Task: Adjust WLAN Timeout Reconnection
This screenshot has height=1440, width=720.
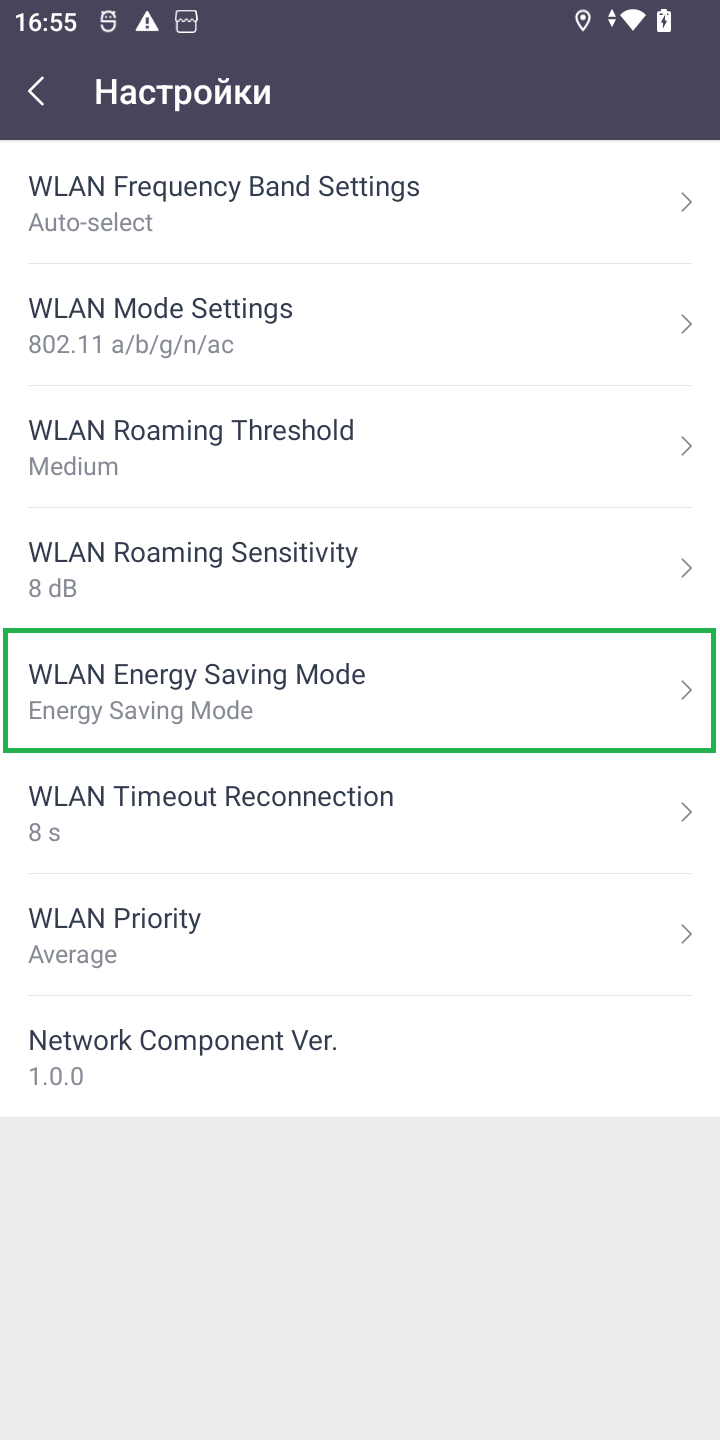Action: coord(360,813)
